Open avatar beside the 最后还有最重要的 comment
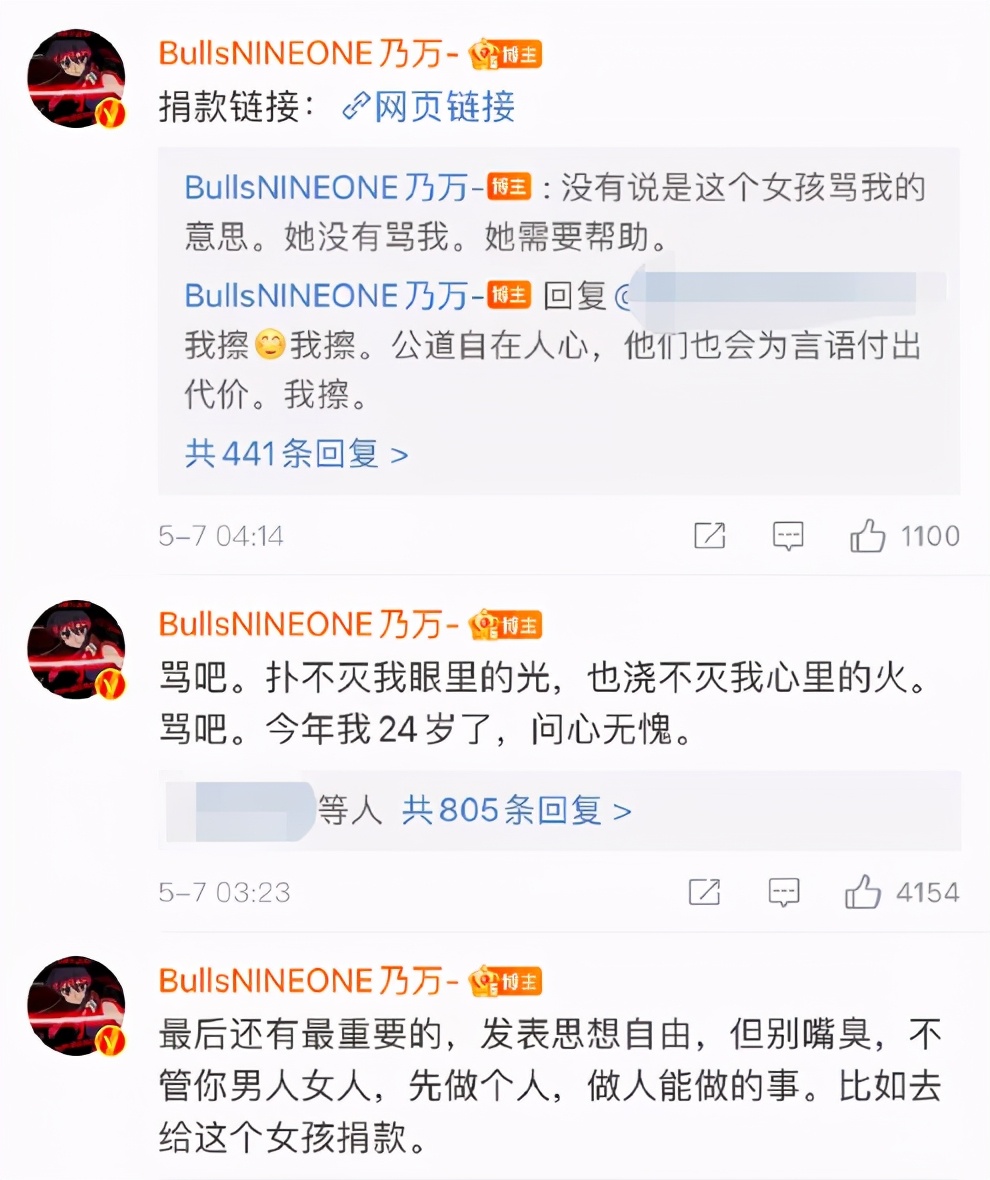 coord(76,1006)
